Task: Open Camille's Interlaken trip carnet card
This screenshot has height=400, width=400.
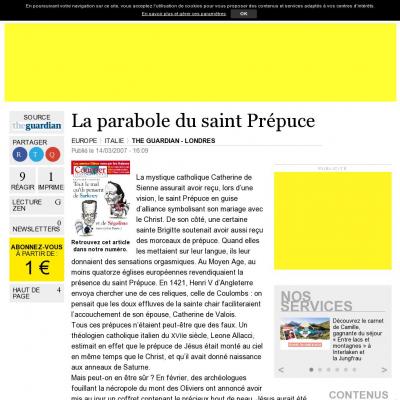Action: pos(332,339)
